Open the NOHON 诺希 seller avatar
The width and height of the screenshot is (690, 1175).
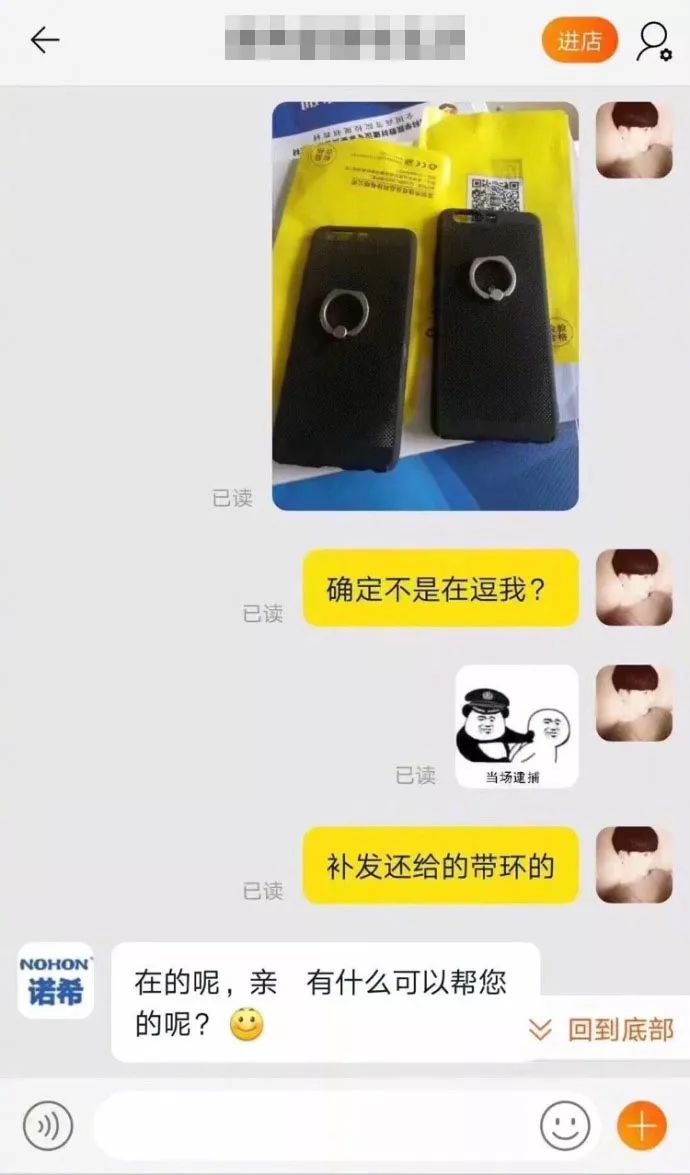tap(56, 981)
